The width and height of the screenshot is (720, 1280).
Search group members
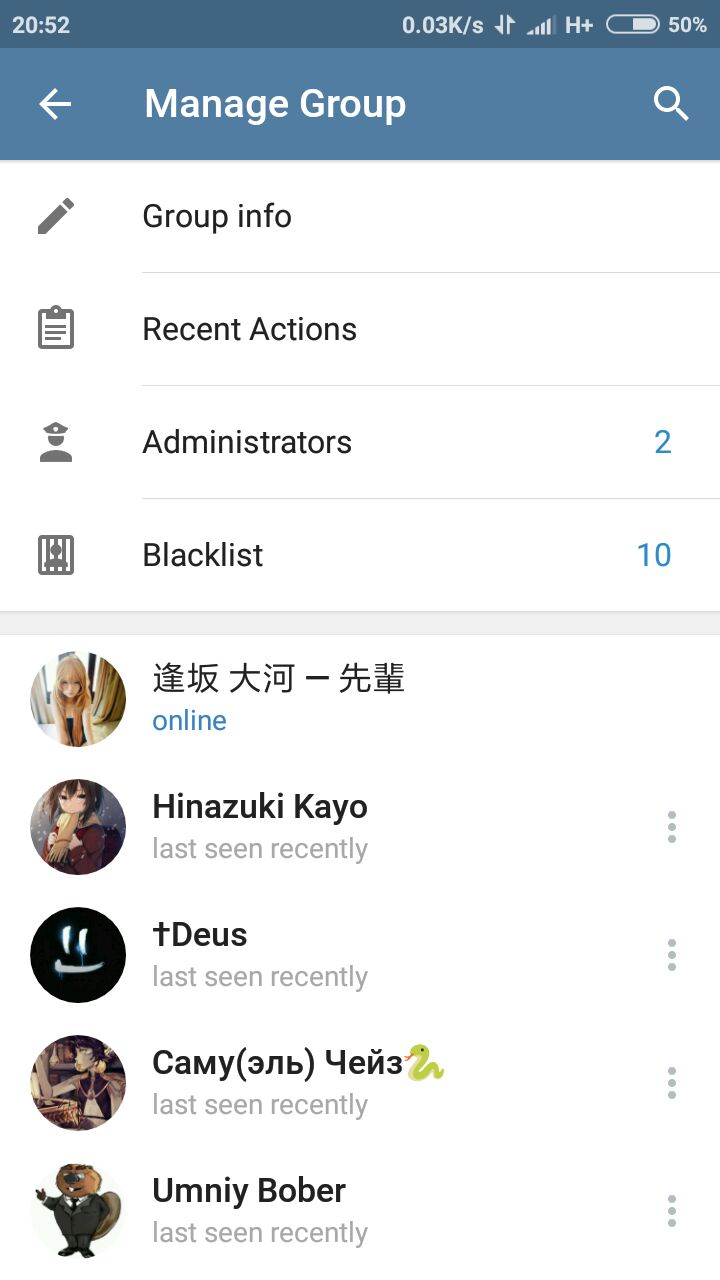pos(671,104)
